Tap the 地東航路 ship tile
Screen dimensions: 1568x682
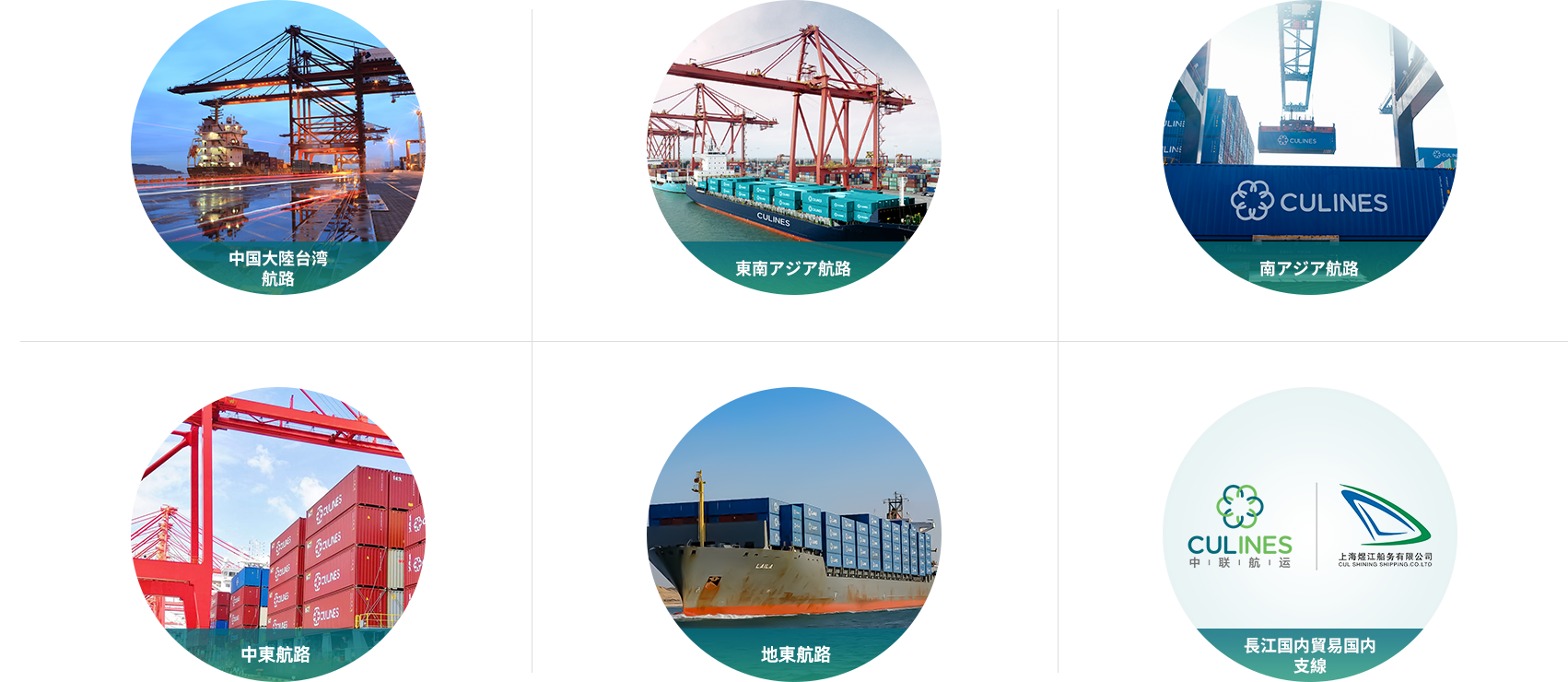coord(793,535)
